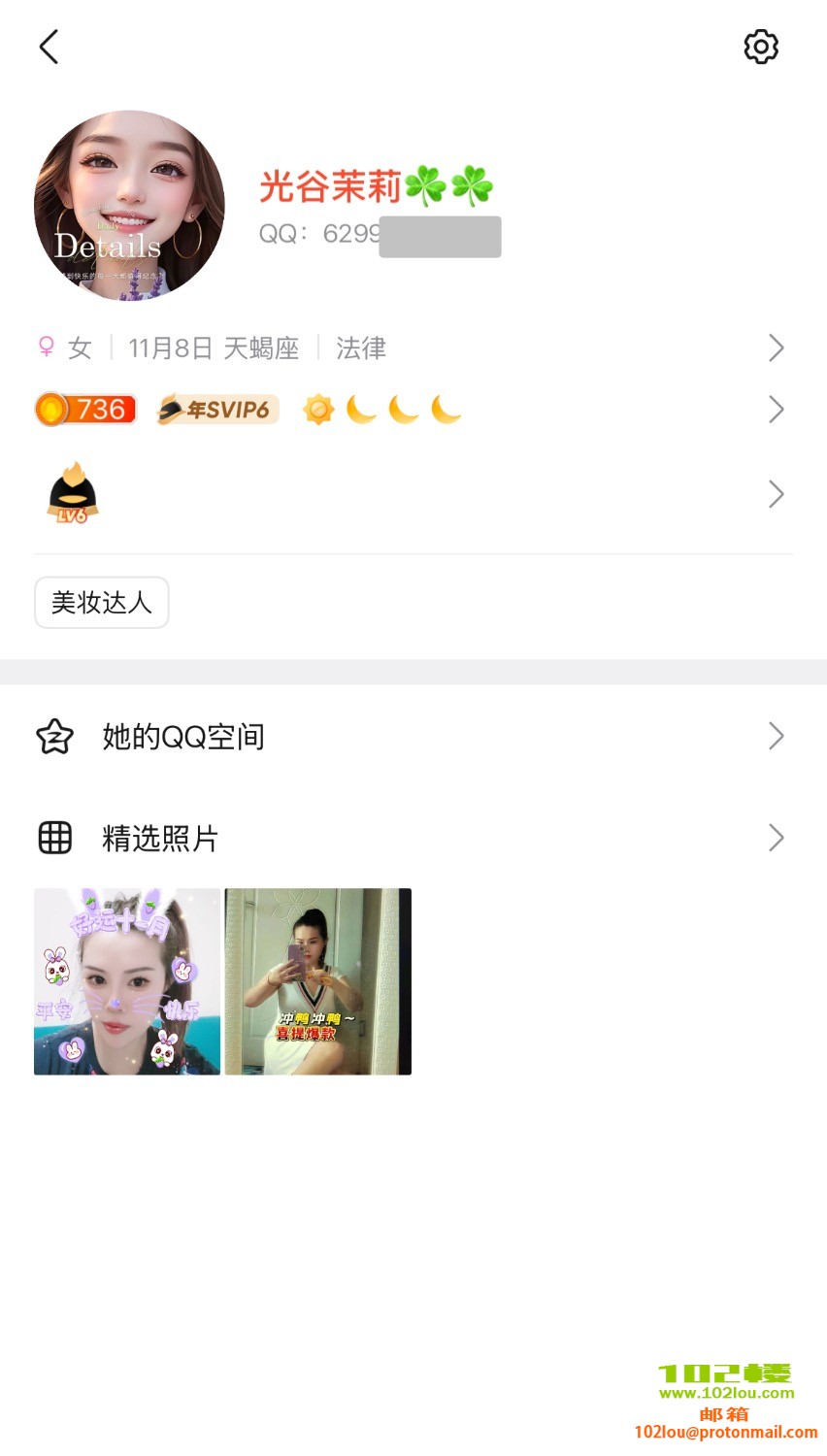This screenshot has width=827, height=1456.
Task: Open 她的QQ空间
Action: (408, 737)
